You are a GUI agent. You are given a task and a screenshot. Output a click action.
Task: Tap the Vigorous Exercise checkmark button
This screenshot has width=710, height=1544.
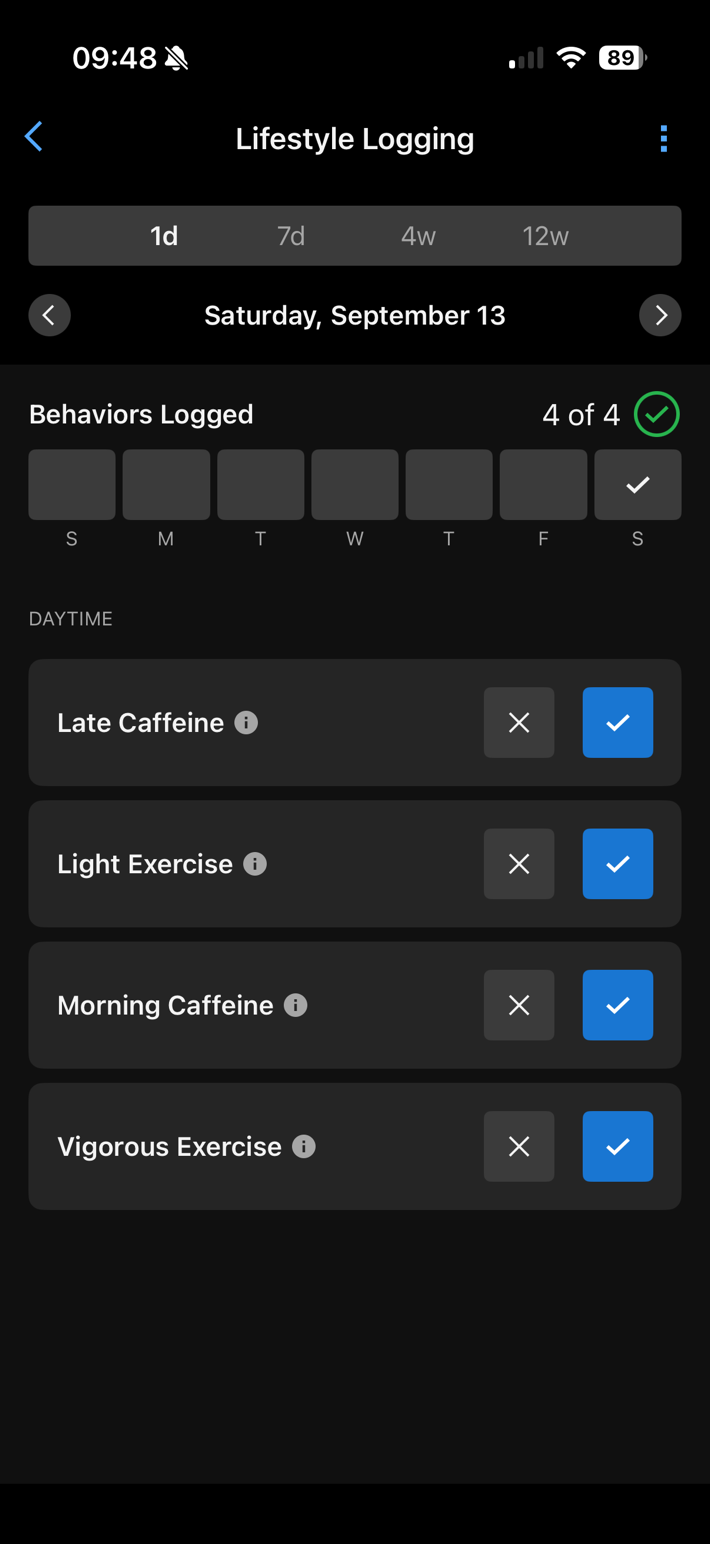pos(618,1146)
